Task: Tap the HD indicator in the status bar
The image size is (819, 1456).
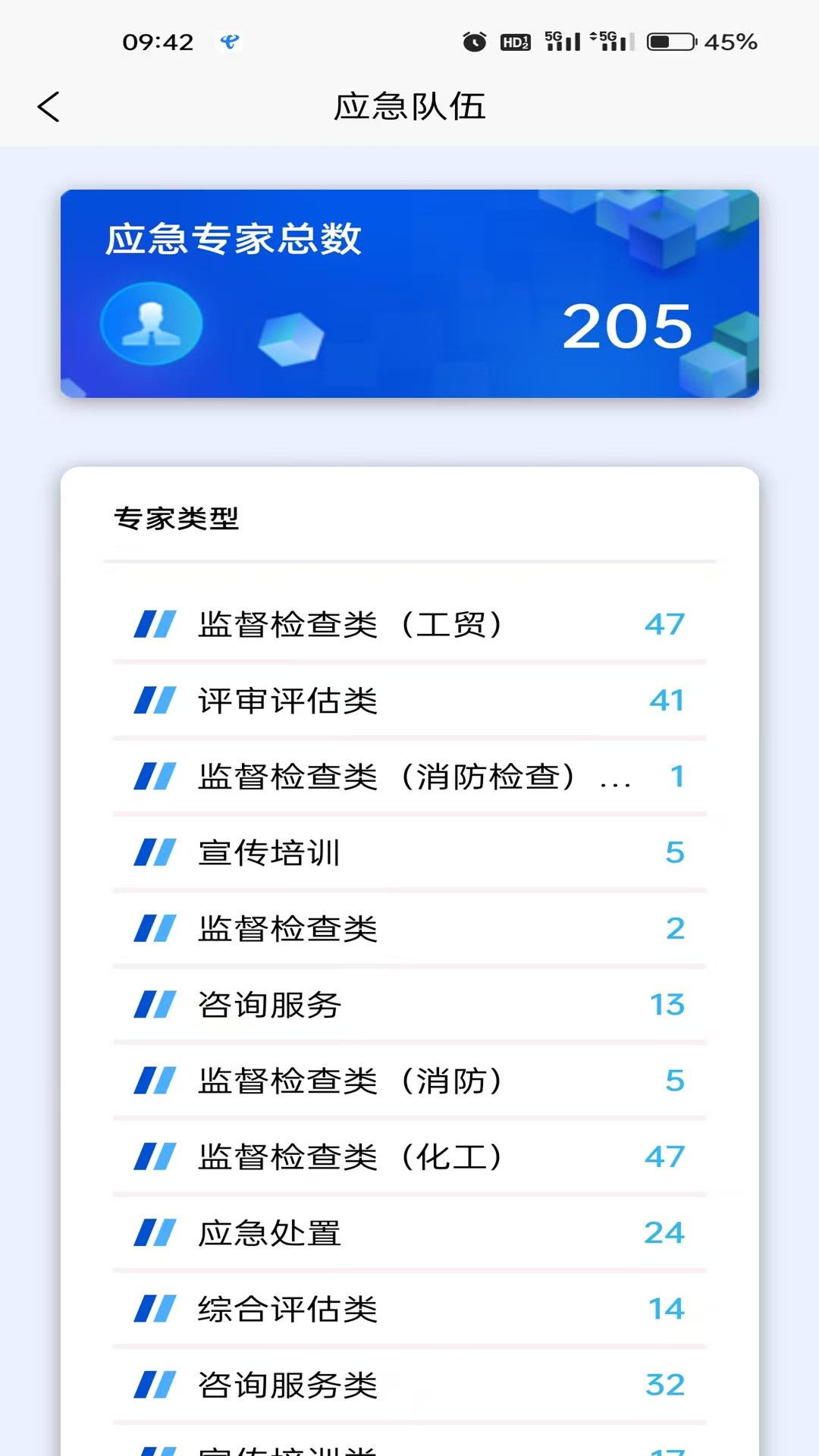Action: pos(515,42)
